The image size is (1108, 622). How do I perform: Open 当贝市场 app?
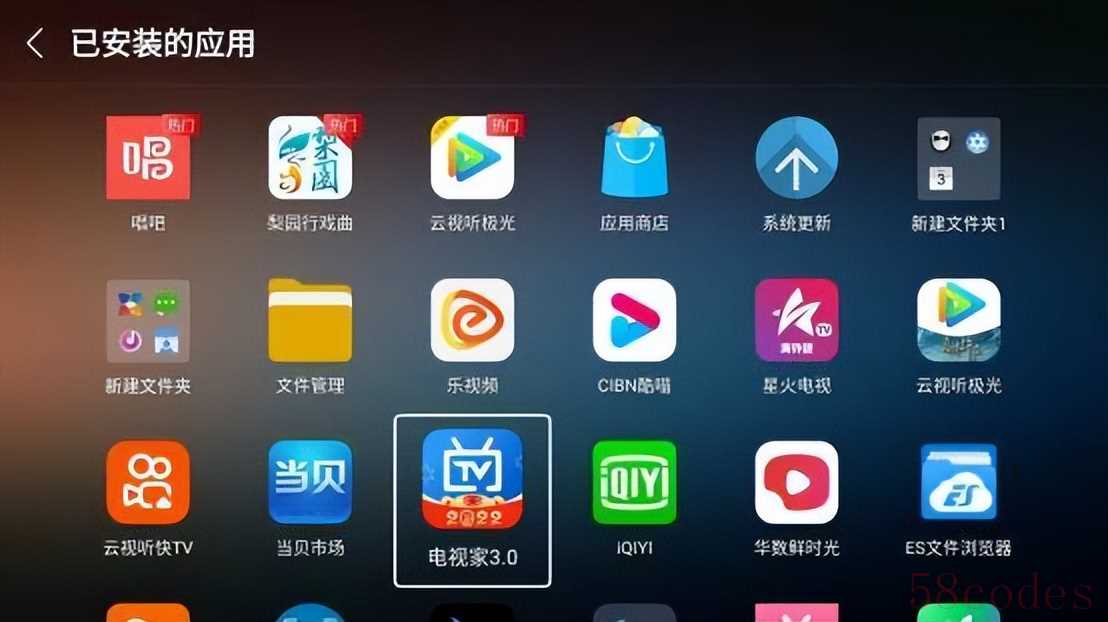pyautogui.click(x=310, y=483)
